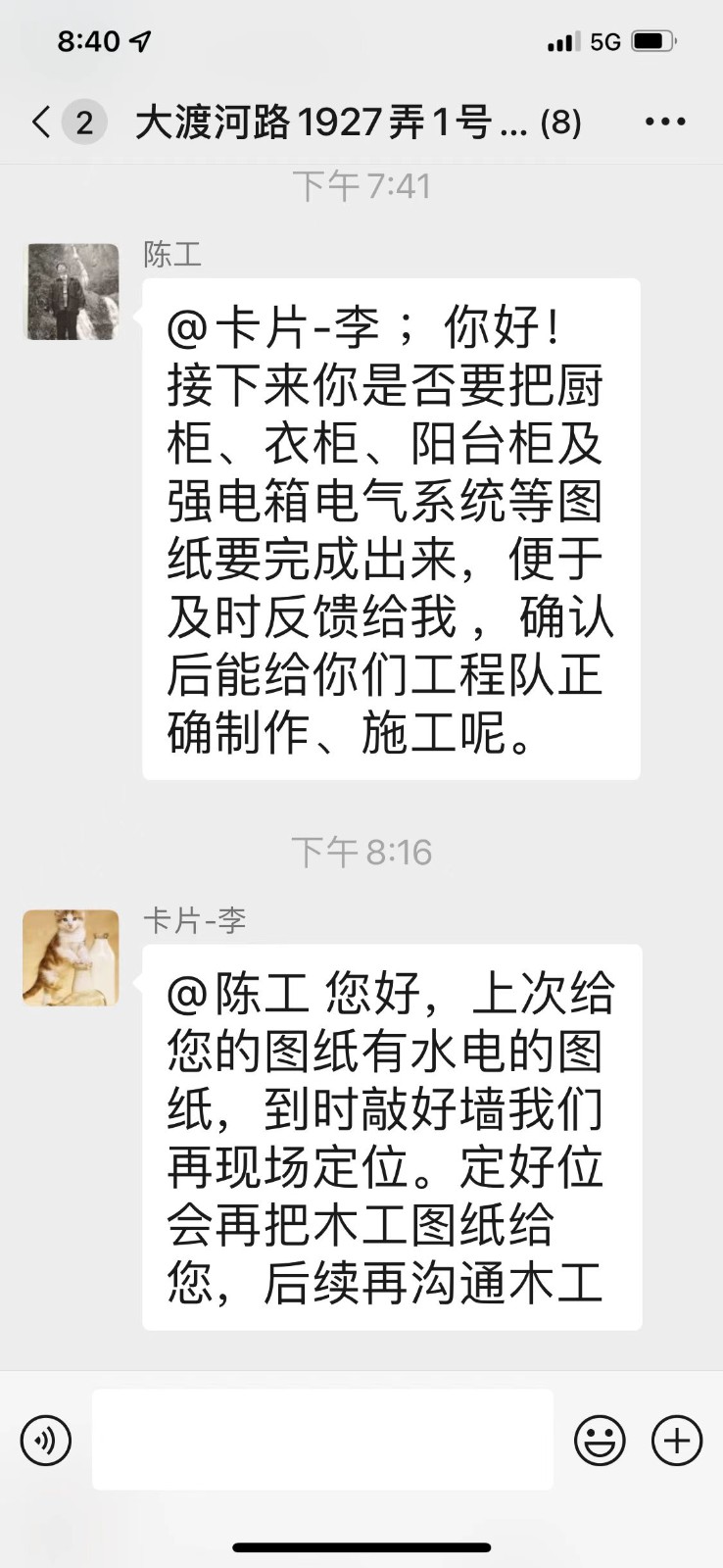723x1568 pixels.
Task: Go back to the chat list
Action: point(41,122)
